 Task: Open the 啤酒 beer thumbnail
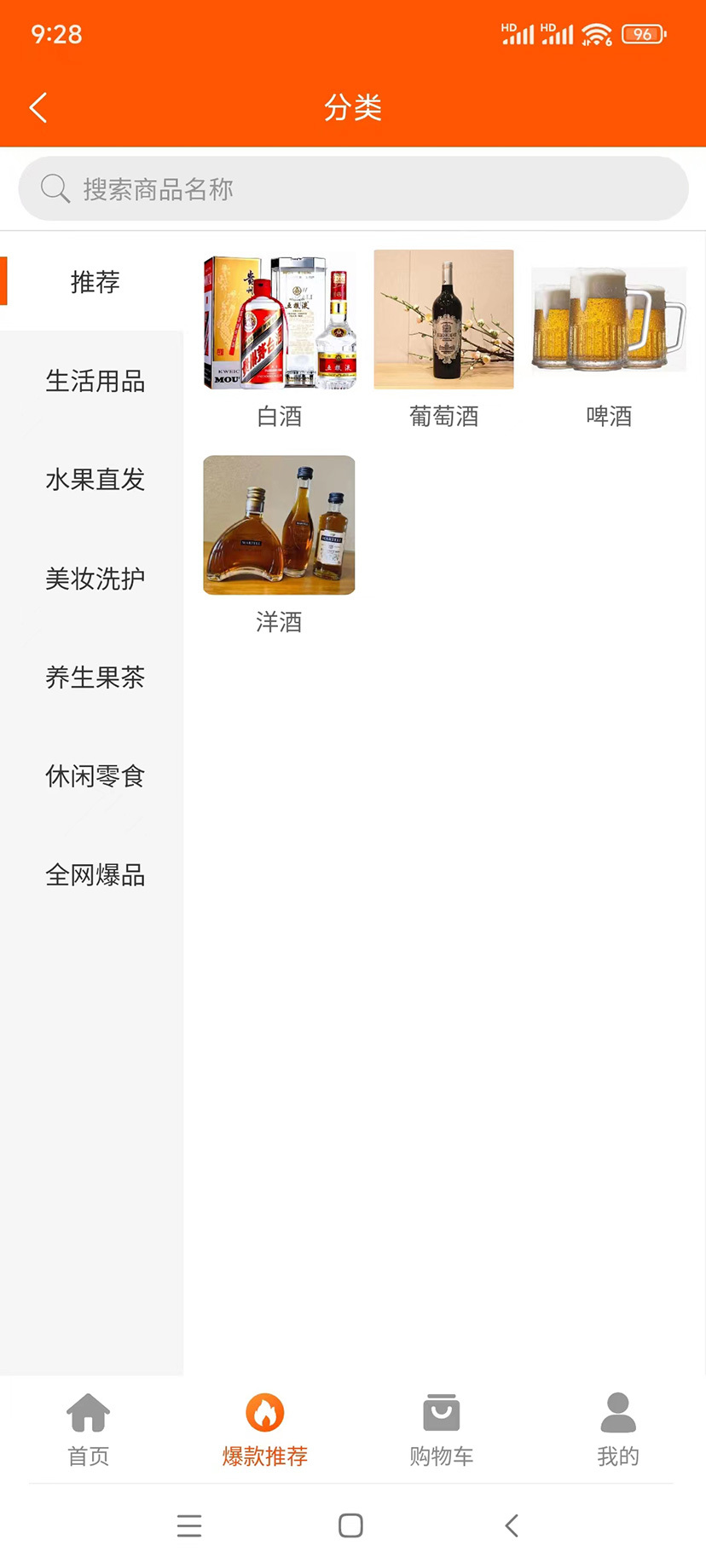coord(608,320)
